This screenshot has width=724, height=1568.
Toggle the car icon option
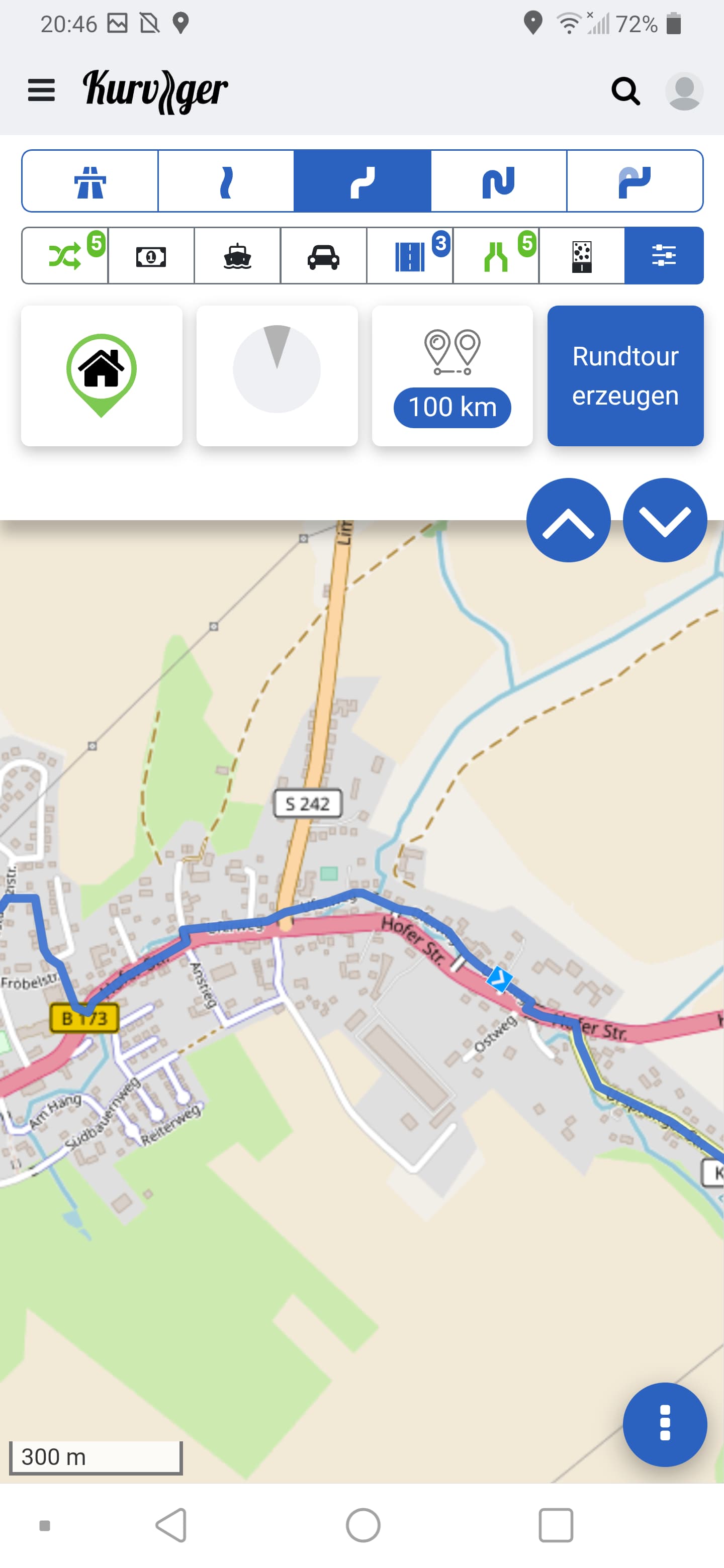tap(323, 256)
